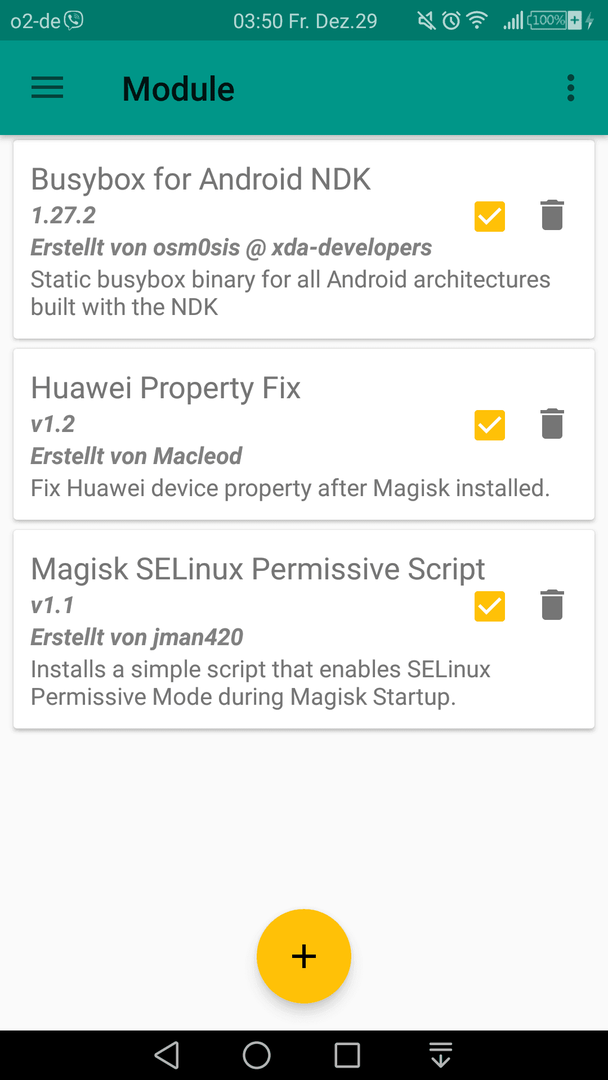The height and width of the screenshot is (1080, 608).
Task: Delete the Busybox for Android NDK module
Action: tap(552, 216)
